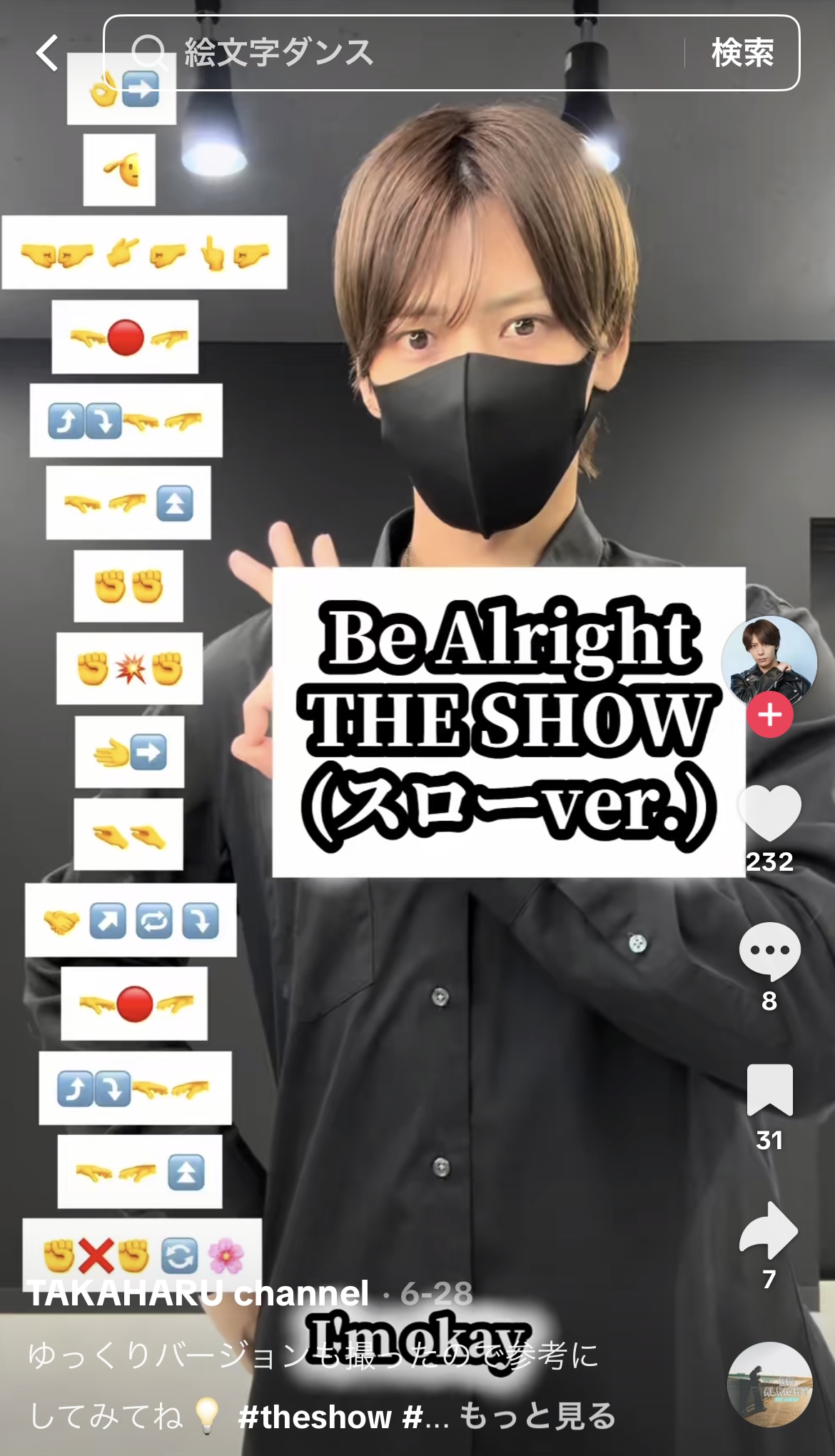
Task: Bookmark this video to favorites
Action: click(769, 1090)
